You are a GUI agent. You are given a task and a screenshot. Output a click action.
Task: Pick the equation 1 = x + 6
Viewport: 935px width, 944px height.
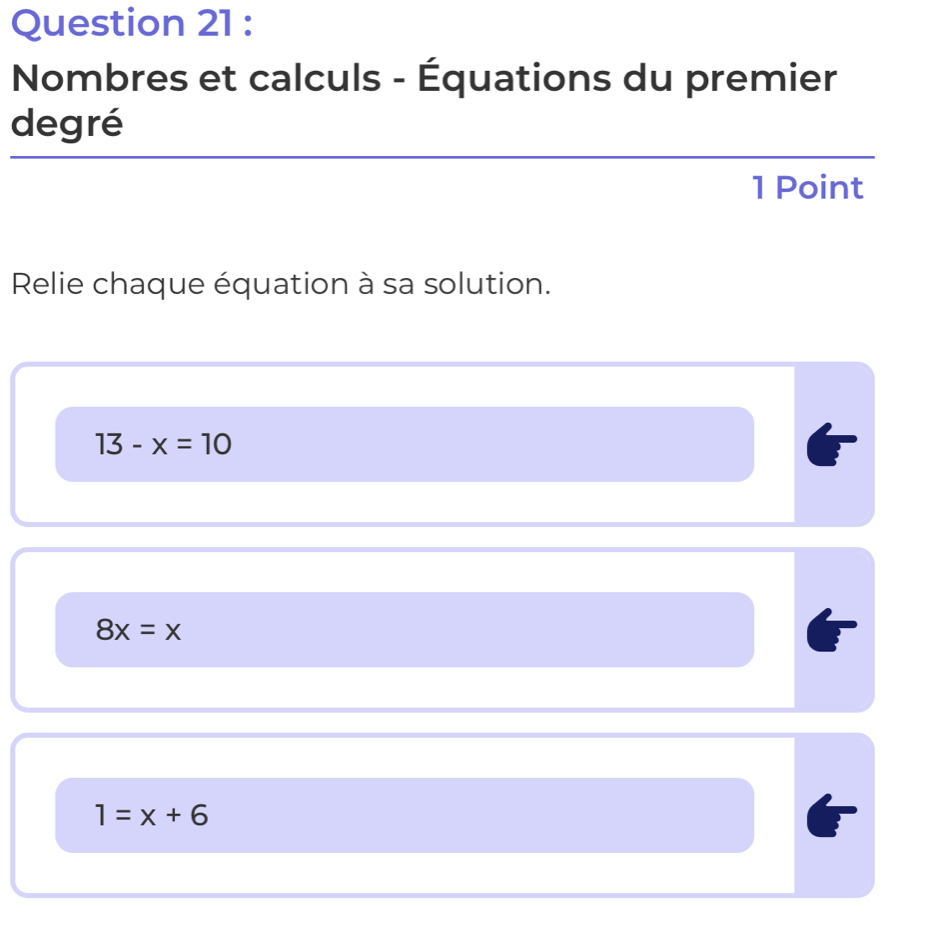coord(404,815)
